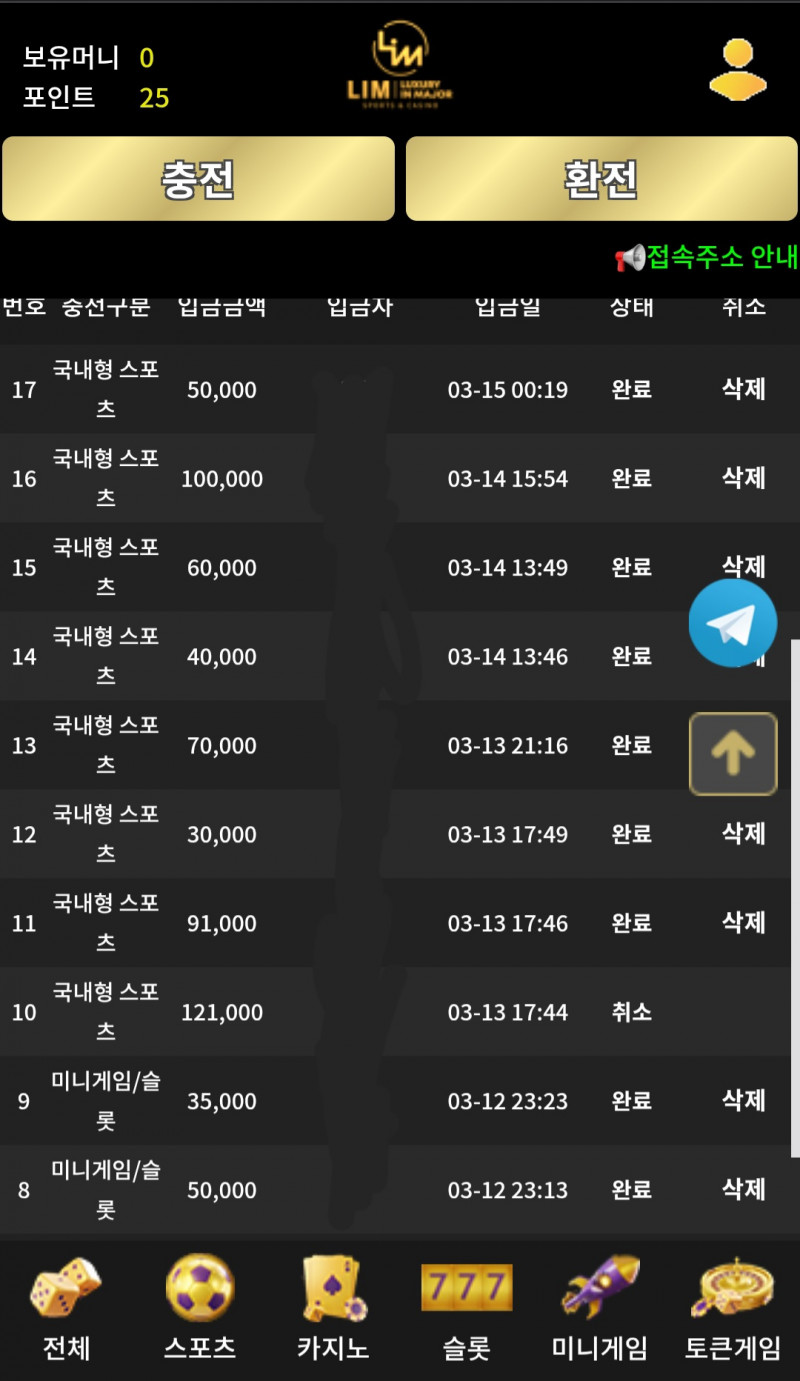Tap the LIM logo to go home
Image resolution: width=800 pixels, height=1381 pixels.
(400, 68)
